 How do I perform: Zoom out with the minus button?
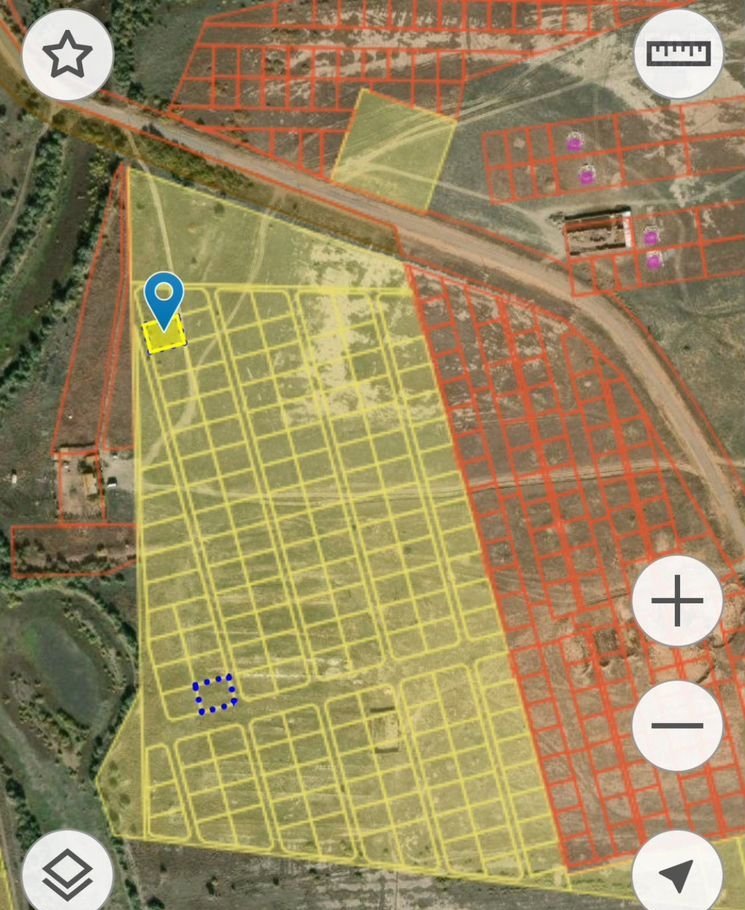click(678, 725)
